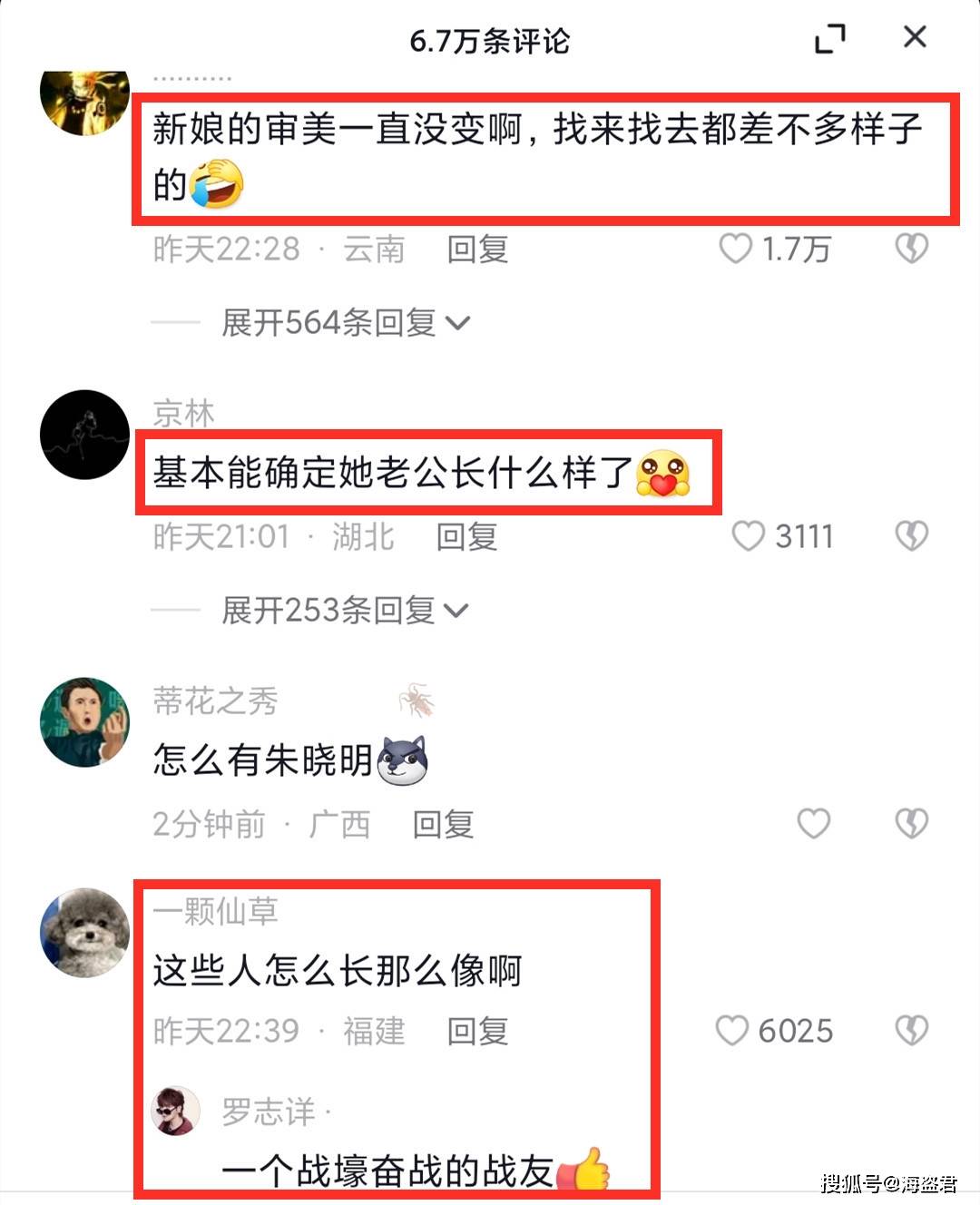Like 京林's comment
Image resolution: width=980 pixels, height=1205 pixels.
pos(749,536)
